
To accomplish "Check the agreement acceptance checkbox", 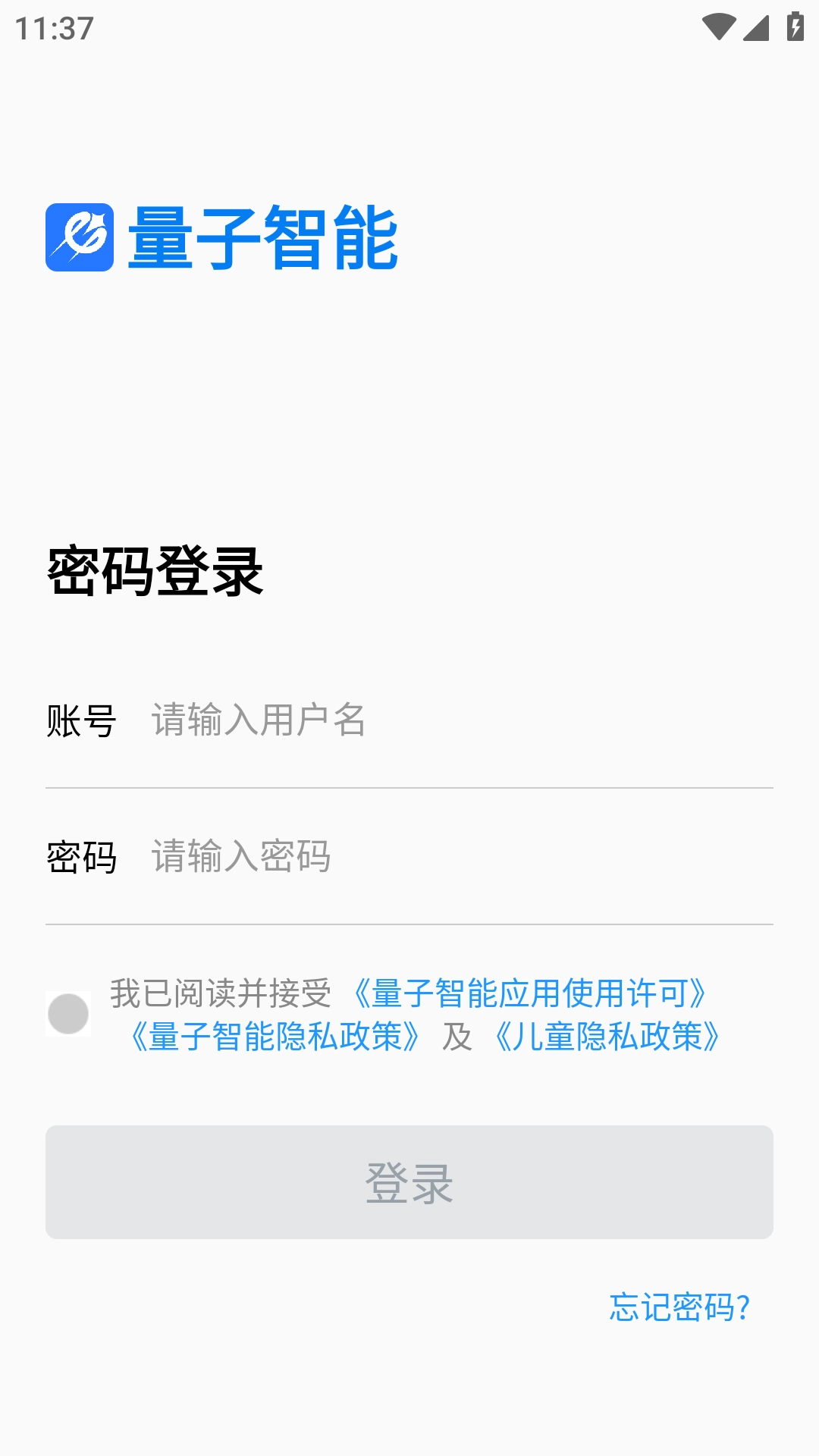I will point(68,1014).
